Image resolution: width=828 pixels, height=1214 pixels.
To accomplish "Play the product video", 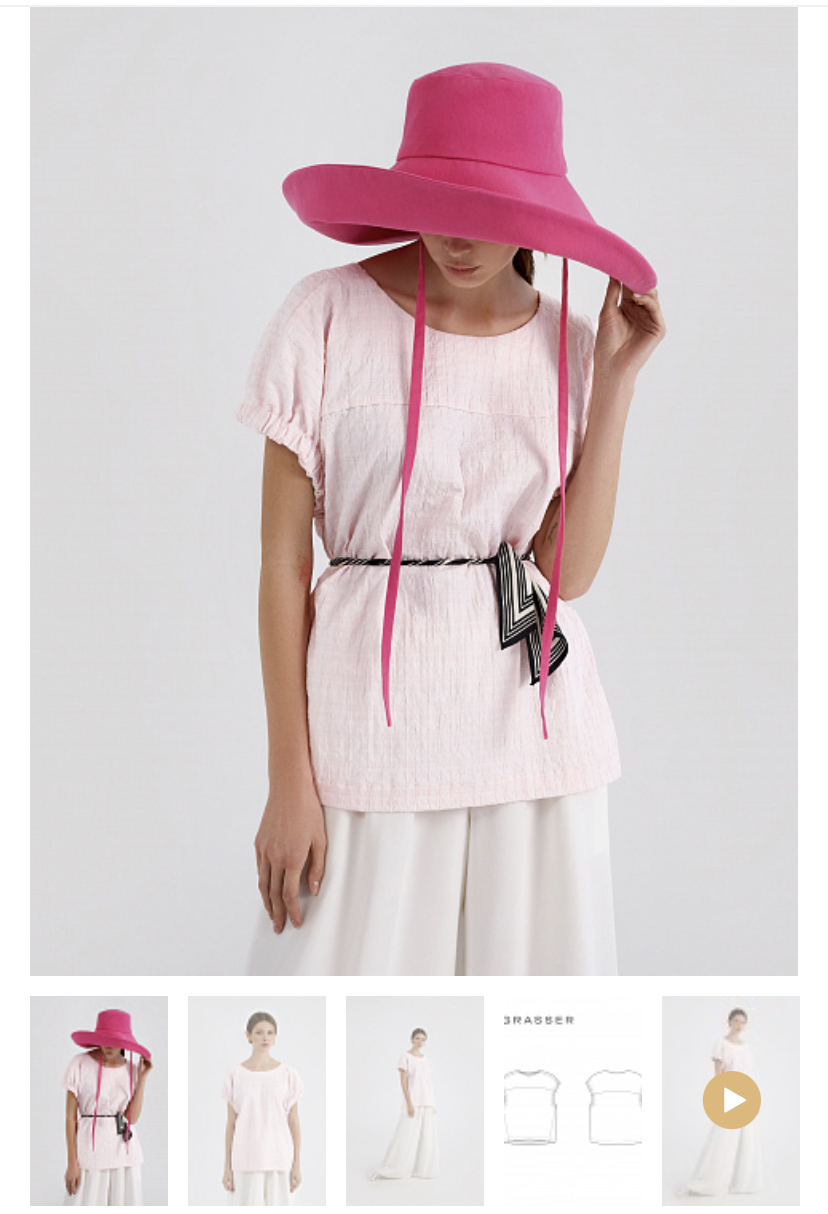I will tap(731, 1100).
